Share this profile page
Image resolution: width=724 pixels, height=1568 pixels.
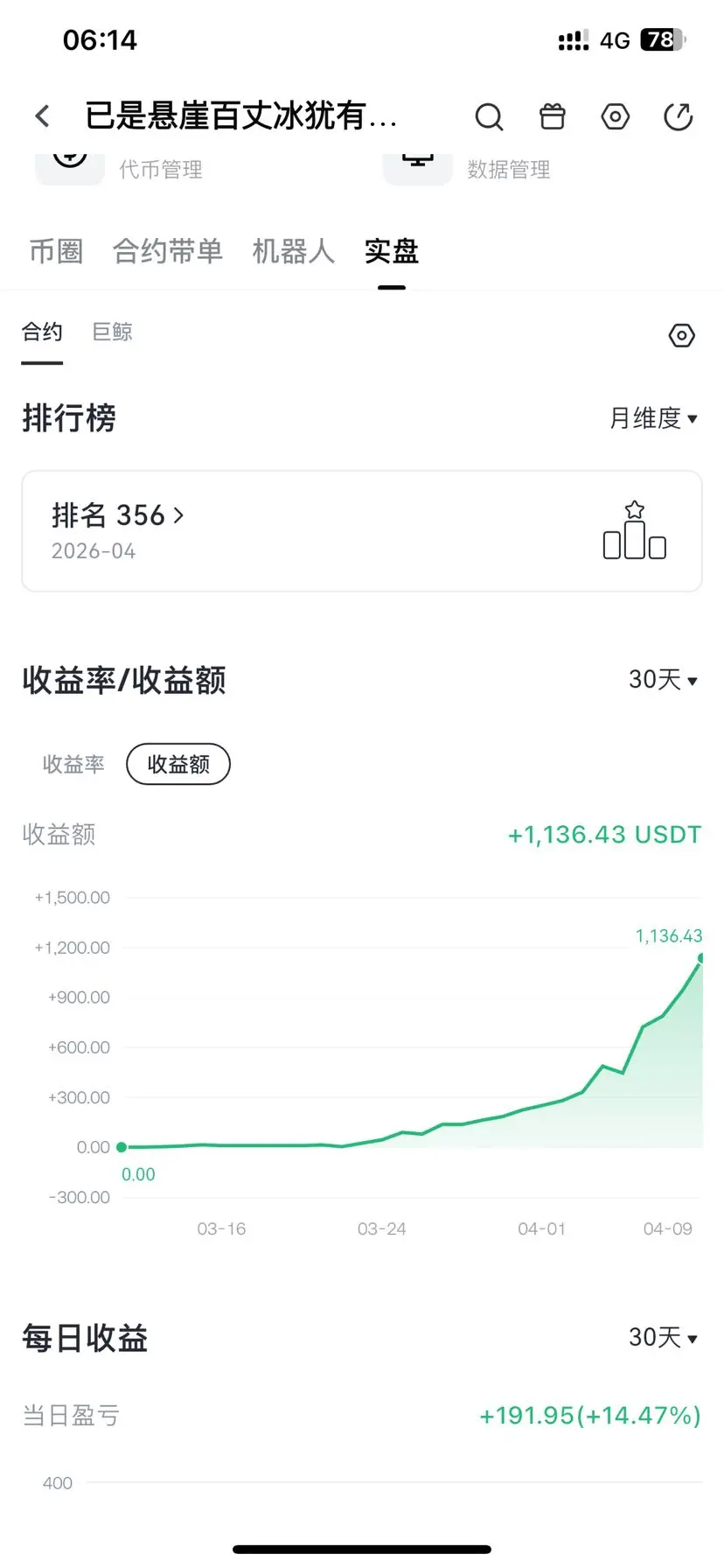click(679, 116)
